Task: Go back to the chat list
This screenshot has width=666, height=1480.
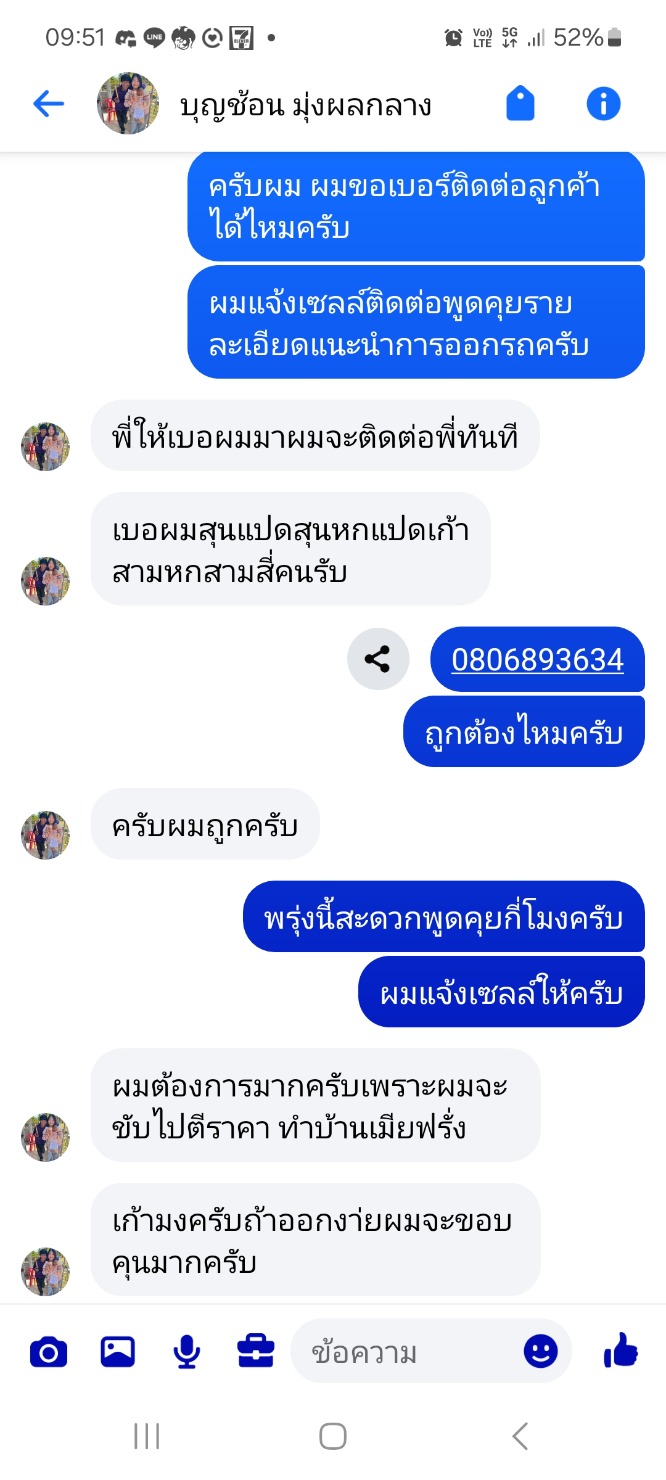Action: (x=48, y=103)
